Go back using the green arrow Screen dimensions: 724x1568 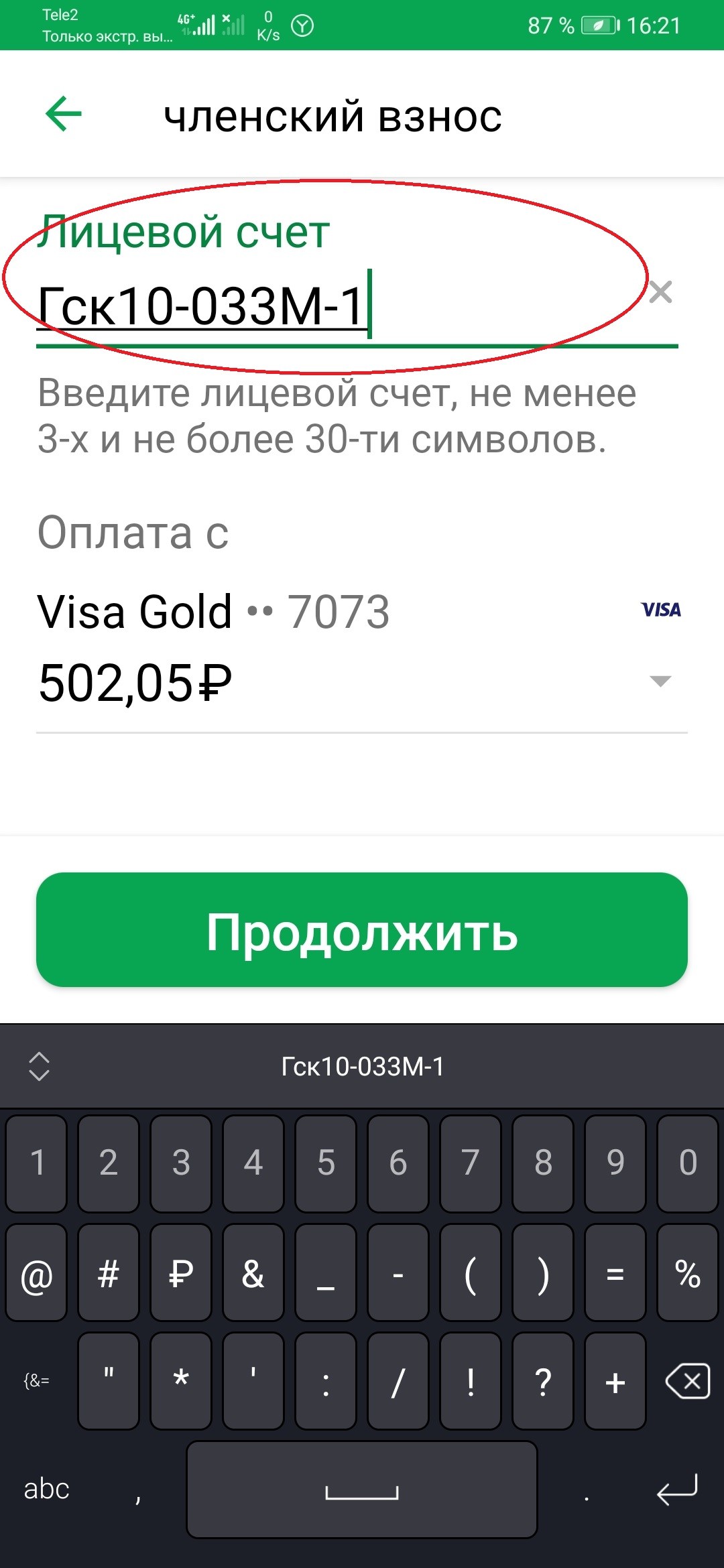coord(64,114)
